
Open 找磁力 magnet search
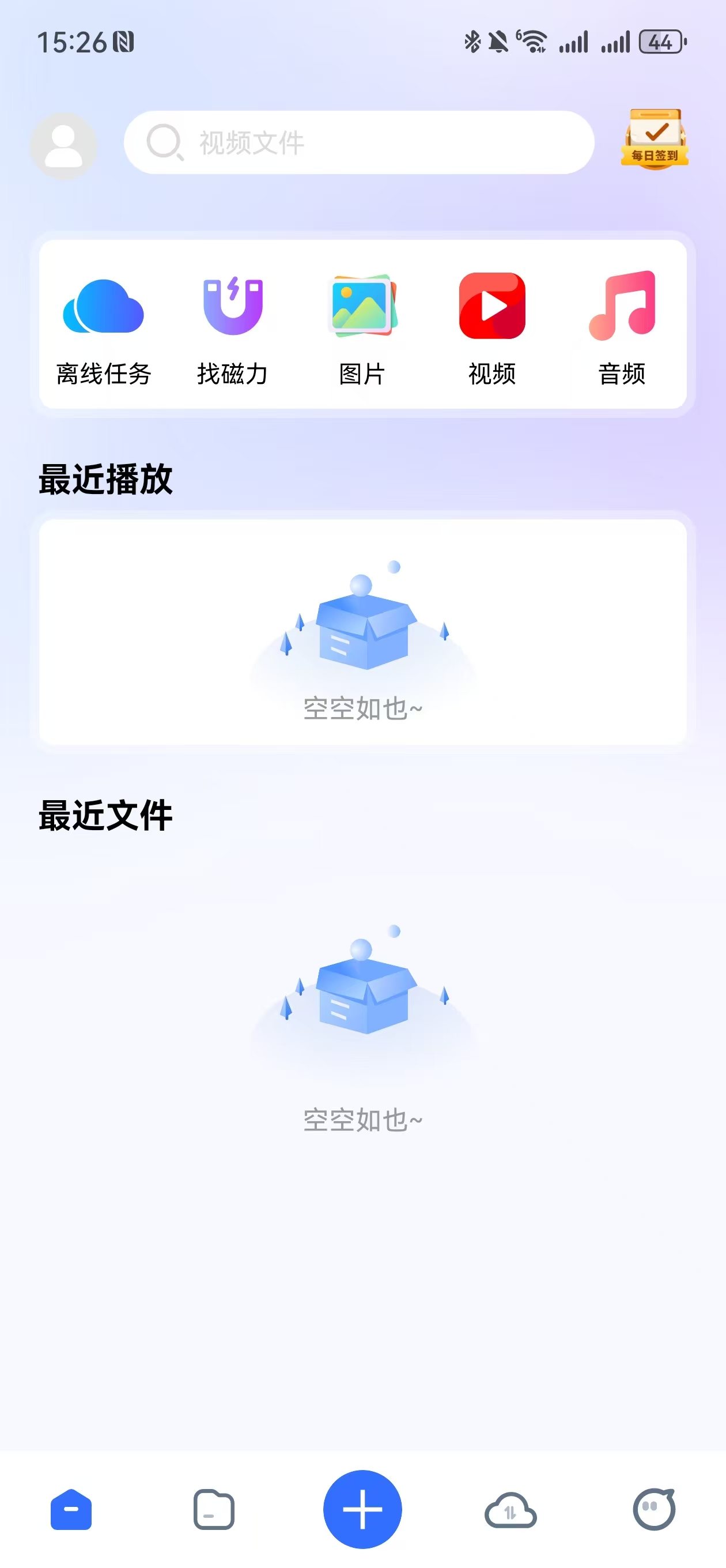coord(232,328)
